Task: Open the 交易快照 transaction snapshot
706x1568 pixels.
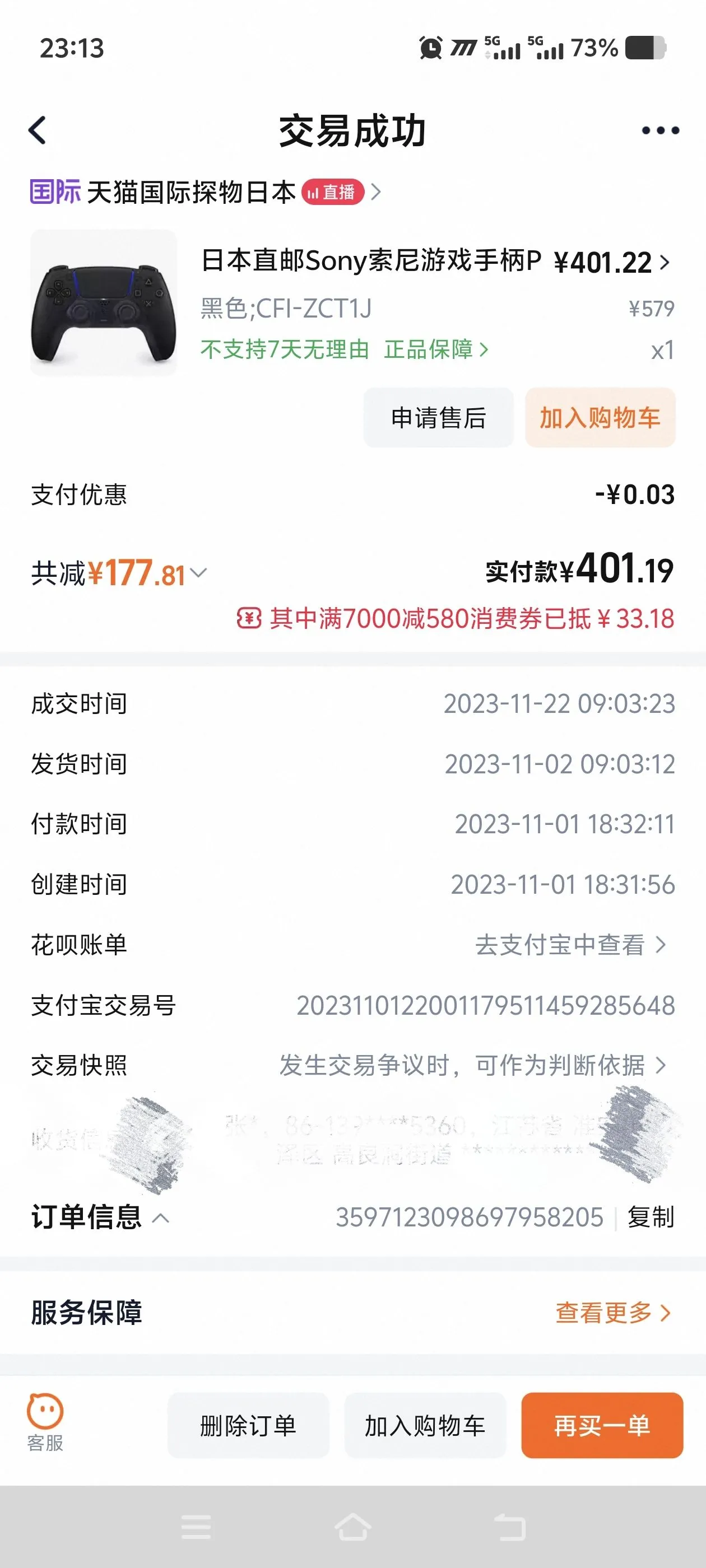Action: pyautogui.click(x=472, y=1065)
